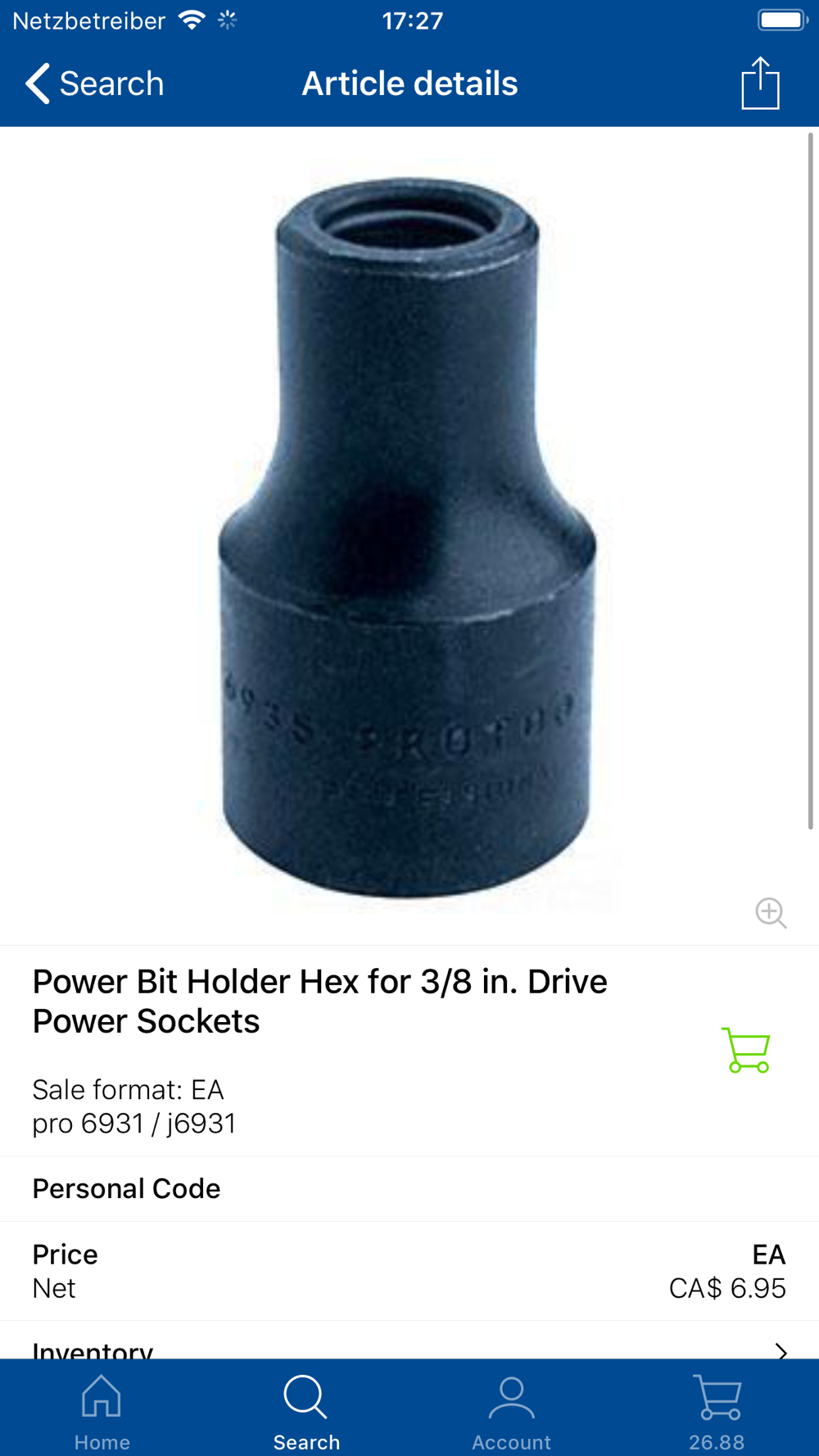Zoom into the product image
819x1456 pixels.
click(x=771, y=912)
